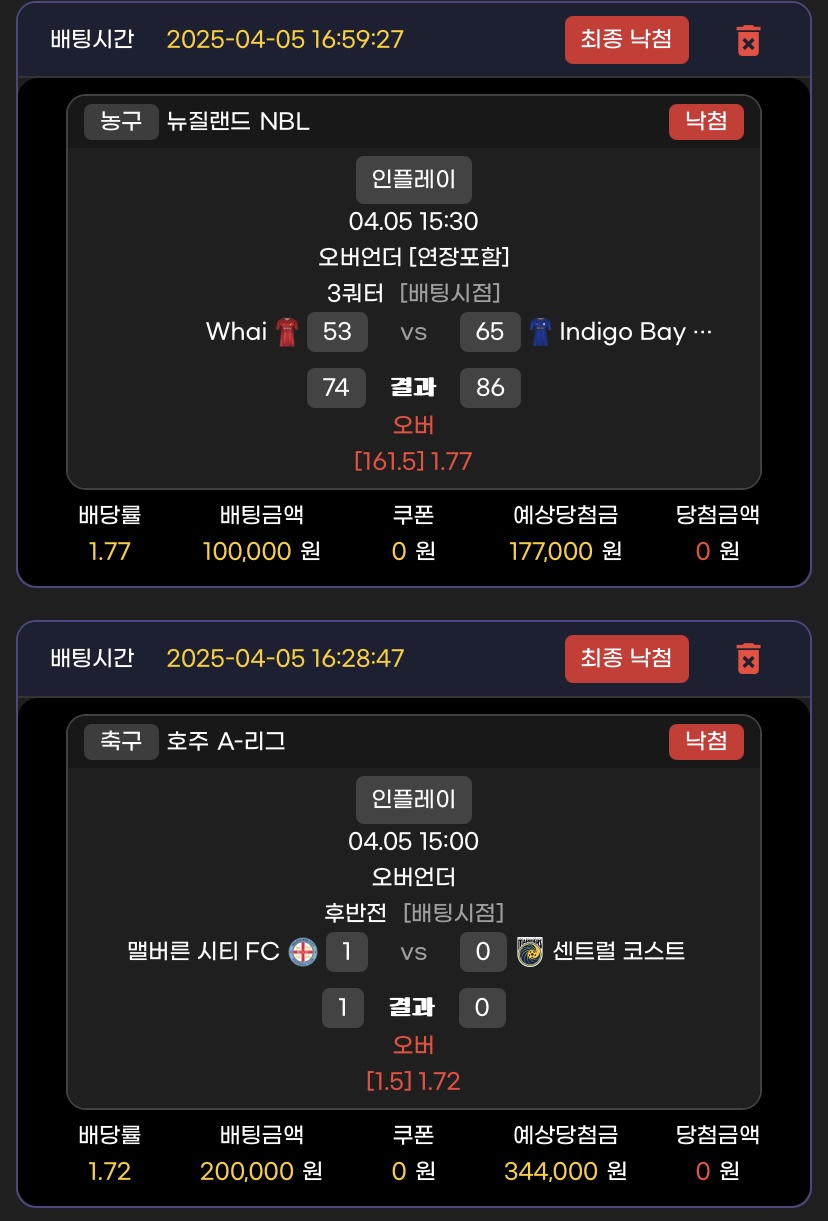Delete the bet placed at 16:59:27
The image size is (828, 1221).
748,40
